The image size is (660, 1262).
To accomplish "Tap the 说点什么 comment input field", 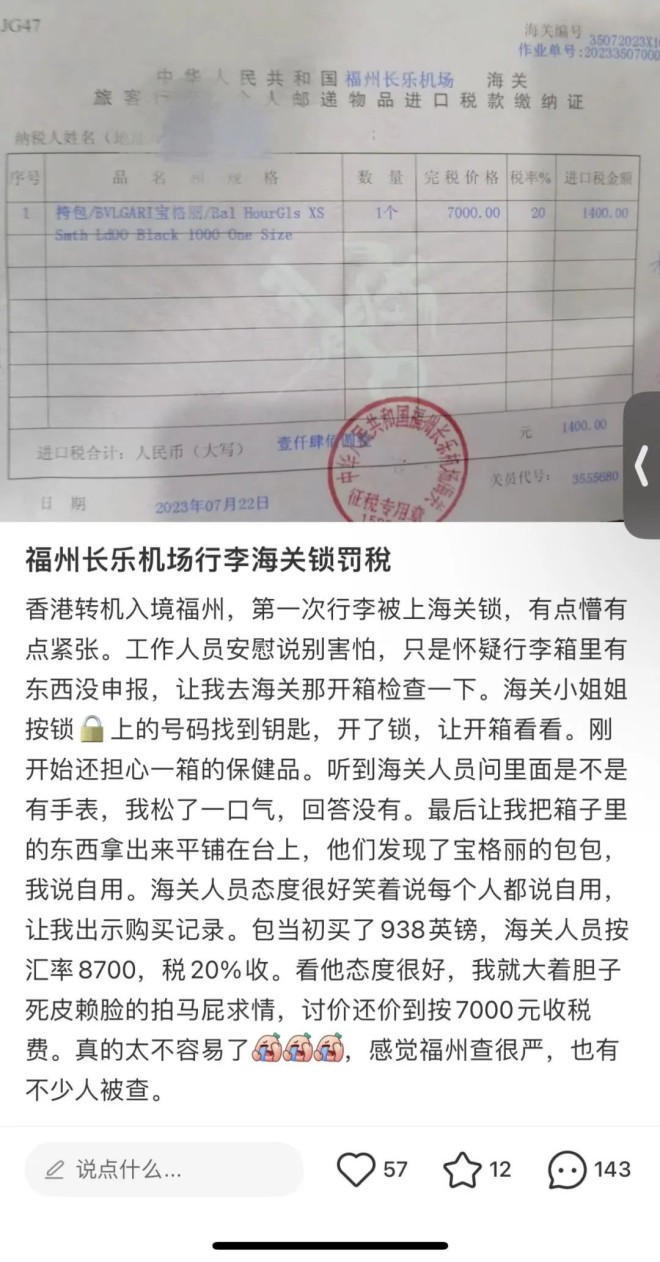I will 163,1169.
